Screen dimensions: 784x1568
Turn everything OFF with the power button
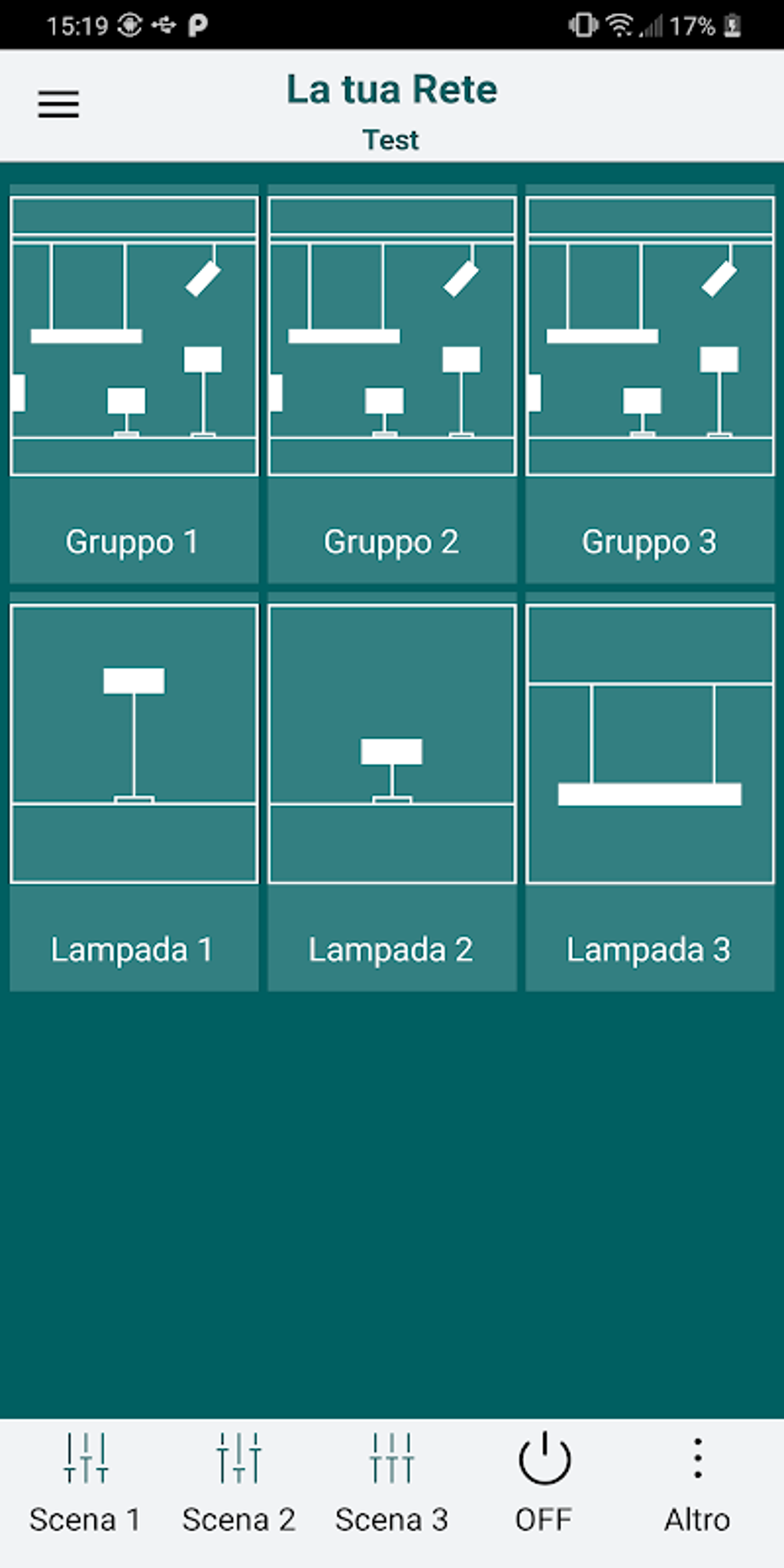coord(544,1483)
